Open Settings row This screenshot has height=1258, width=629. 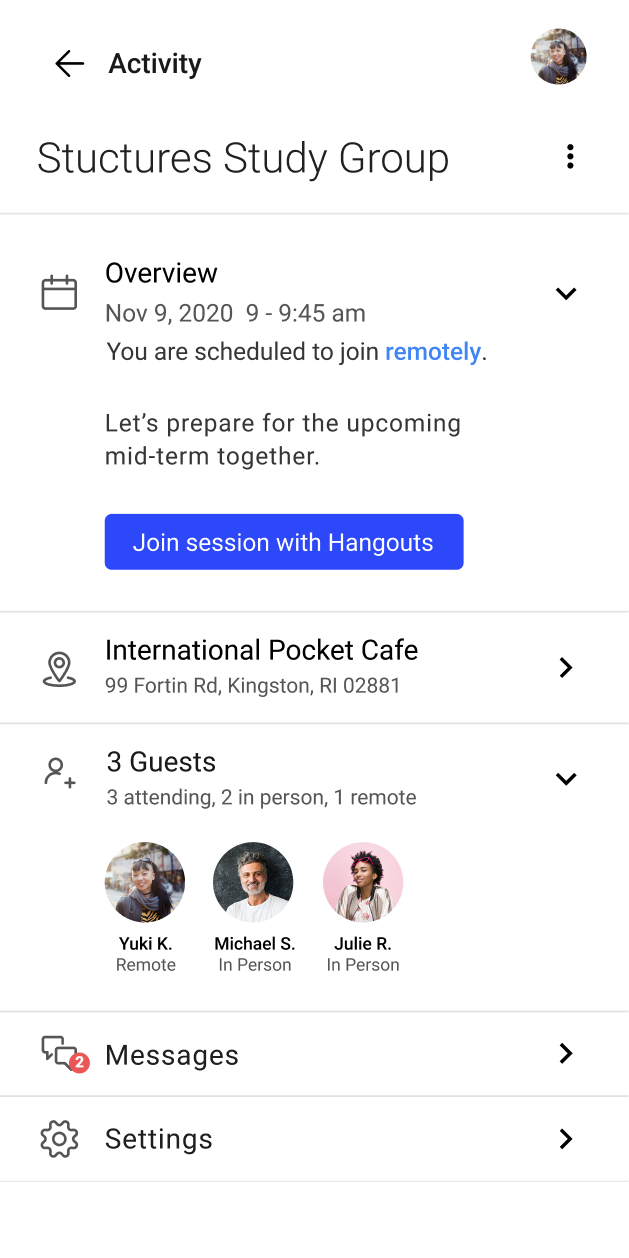point(314,1139)
